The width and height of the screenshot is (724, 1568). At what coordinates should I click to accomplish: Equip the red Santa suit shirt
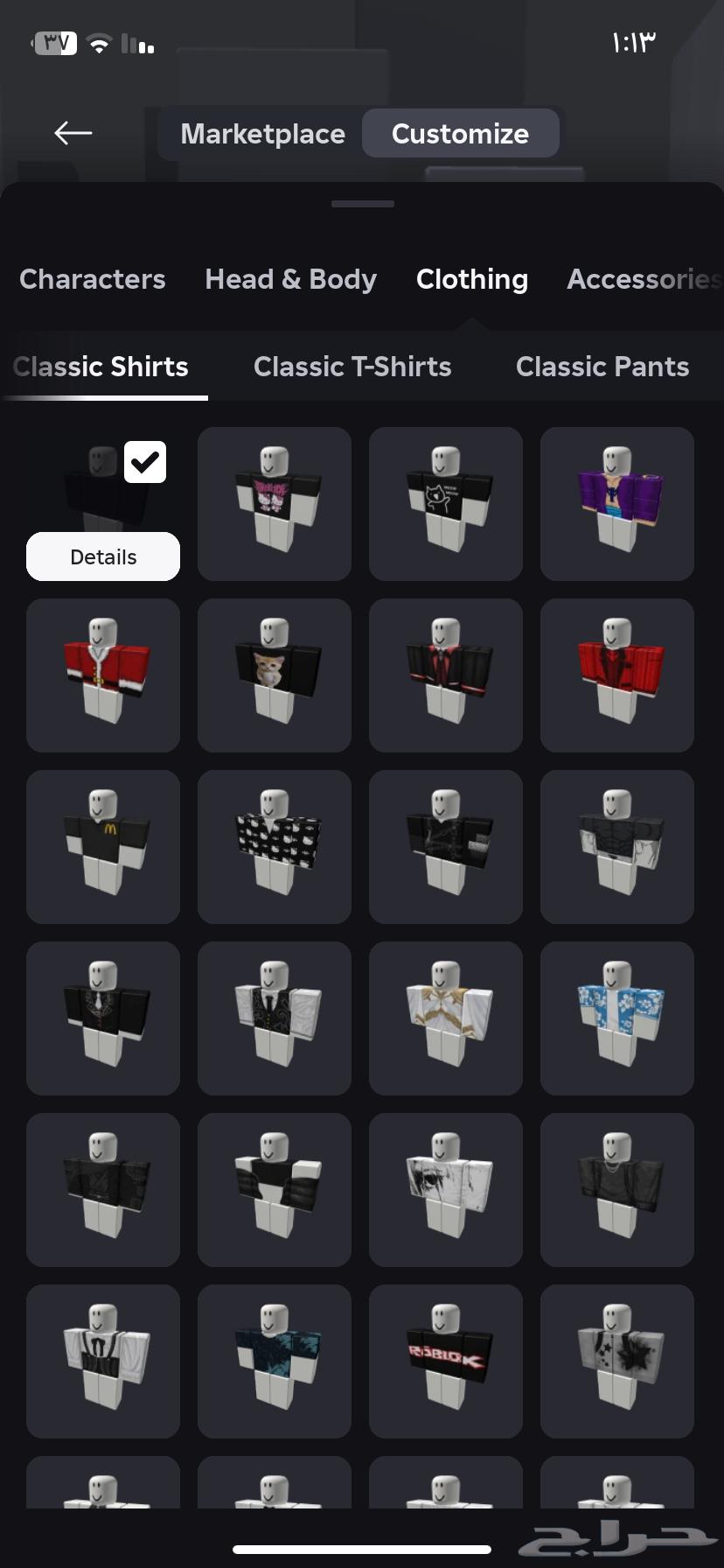coord(103,675)
